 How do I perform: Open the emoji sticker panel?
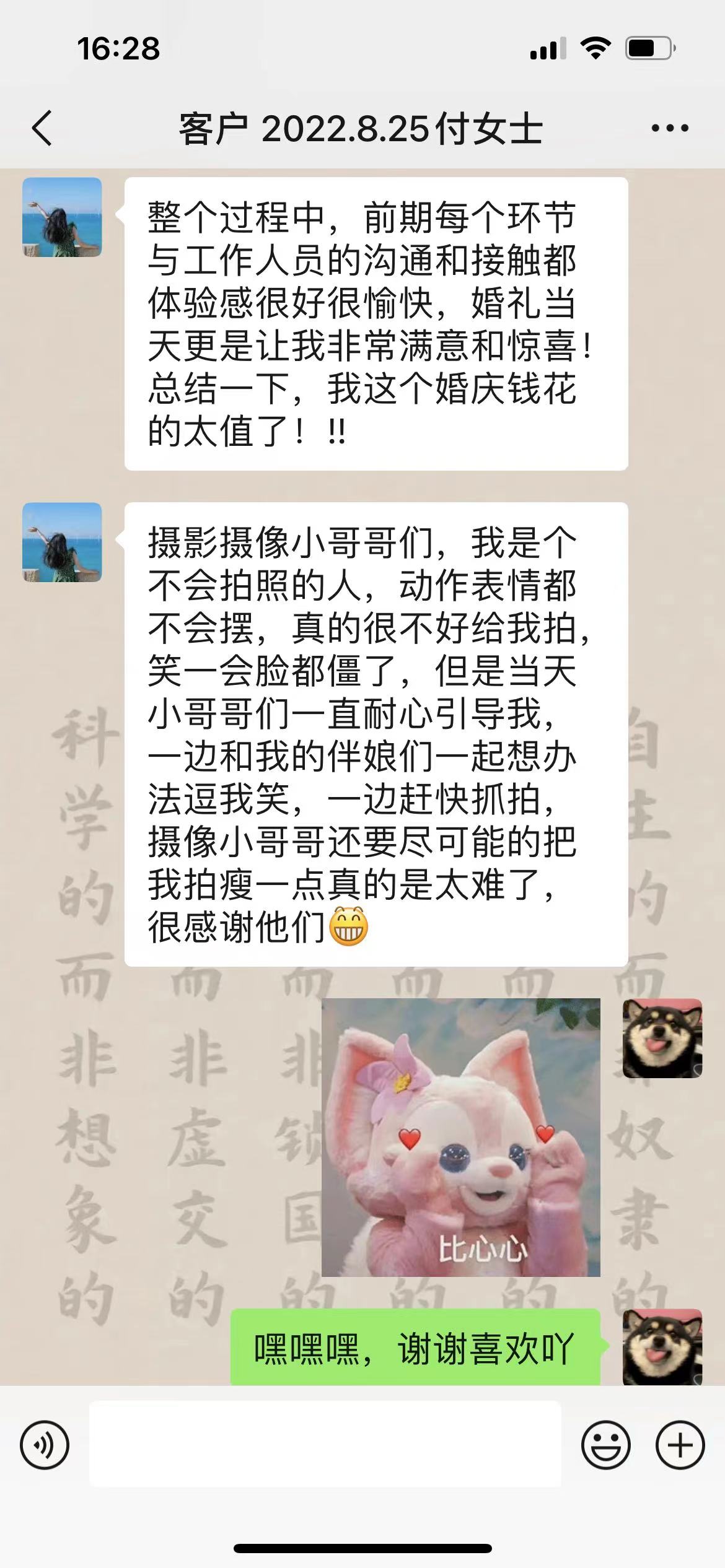click(x=606, y=1445)
